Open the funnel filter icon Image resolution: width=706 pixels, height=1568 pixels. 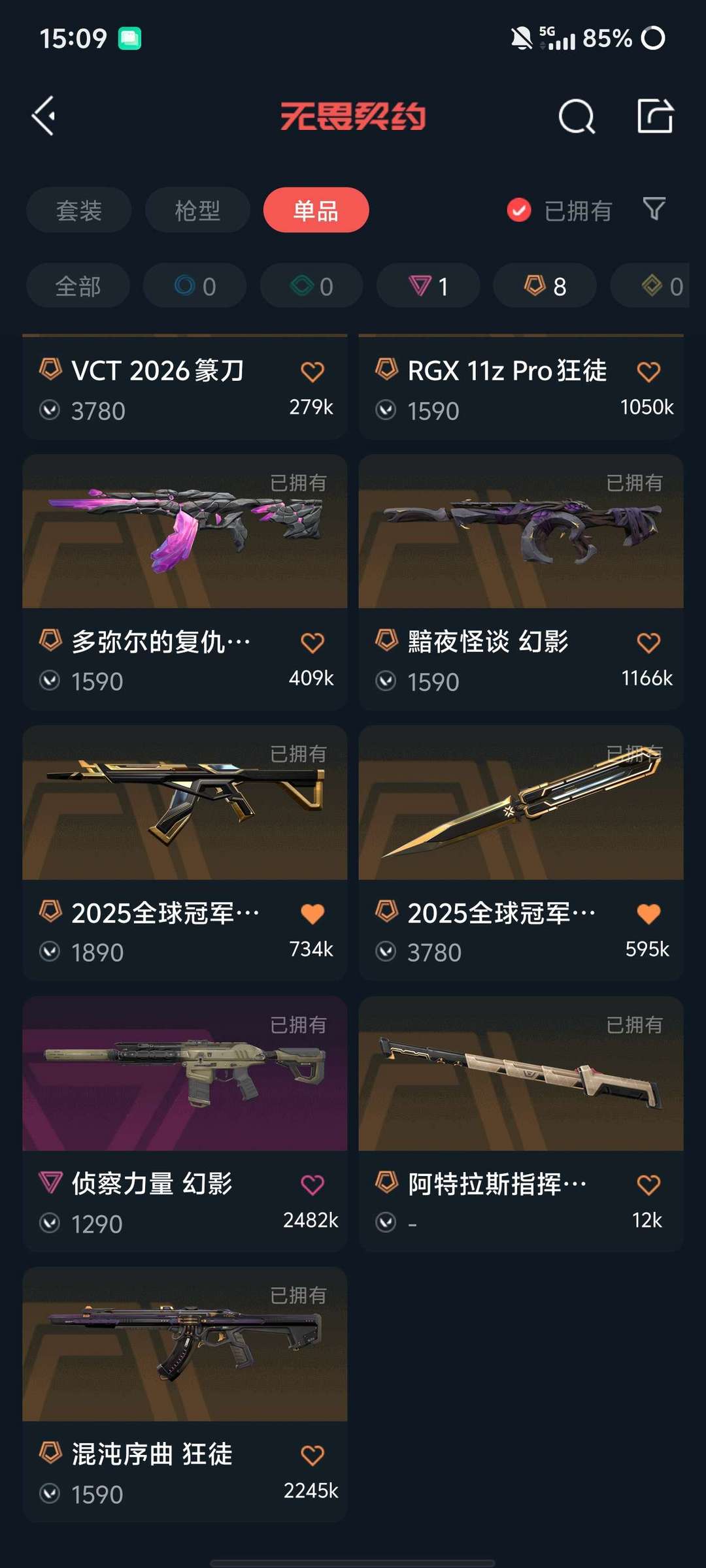click(654, 209)
